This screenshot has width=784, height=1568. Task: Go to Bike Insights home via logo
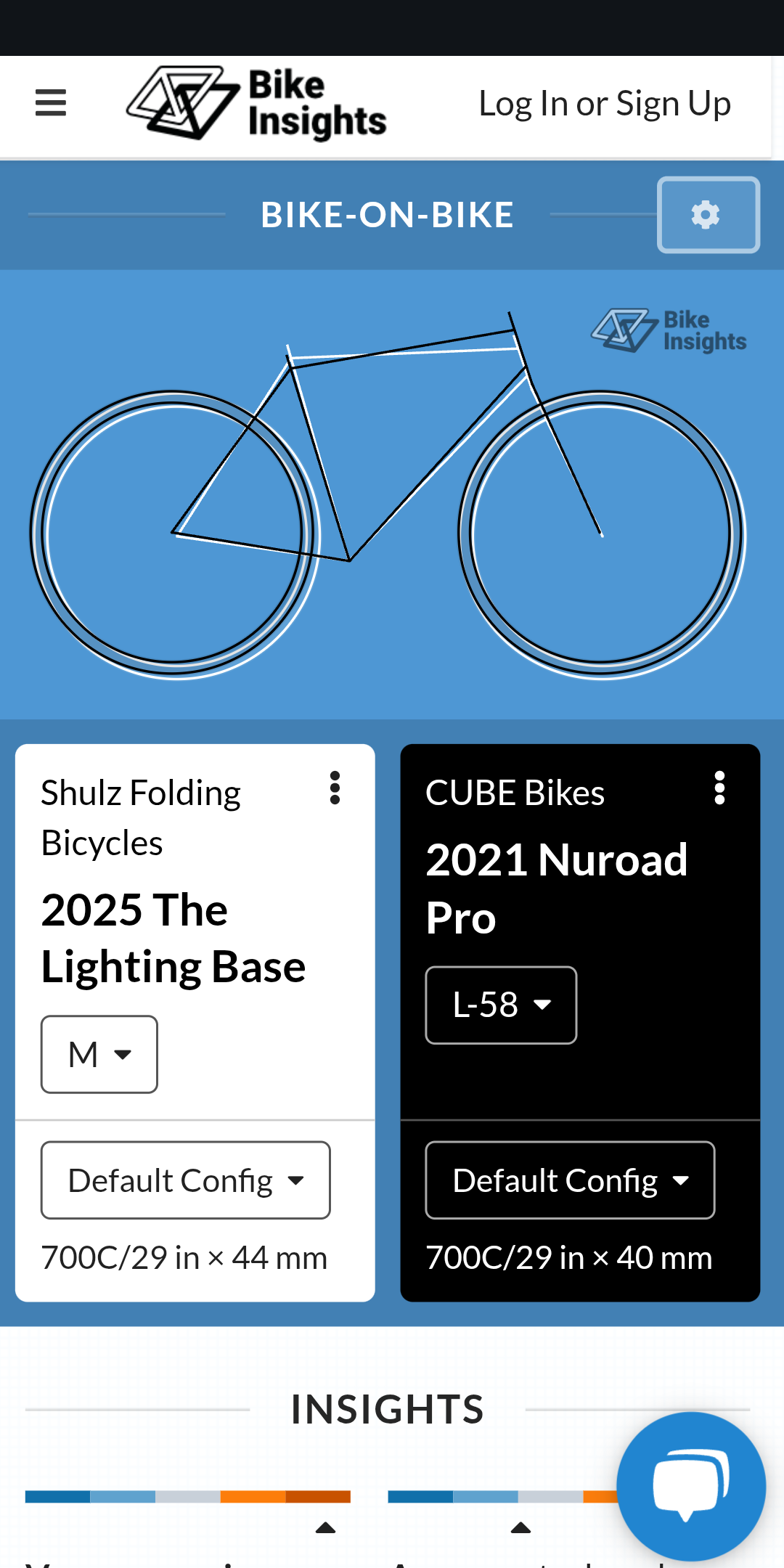pos(257,103)
